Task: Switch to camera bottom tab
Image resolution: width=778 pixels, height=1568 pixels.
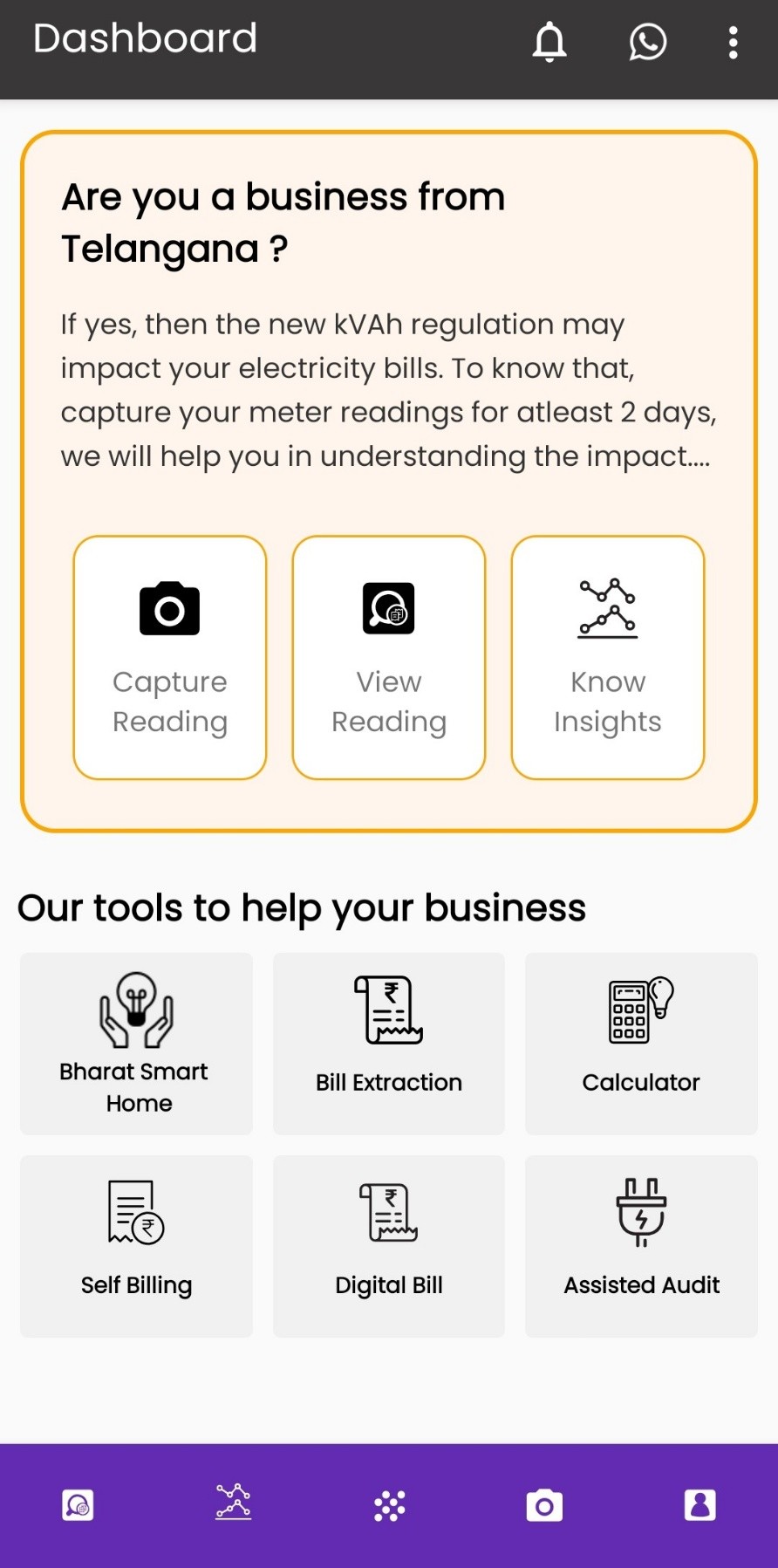Action: 544,1505
